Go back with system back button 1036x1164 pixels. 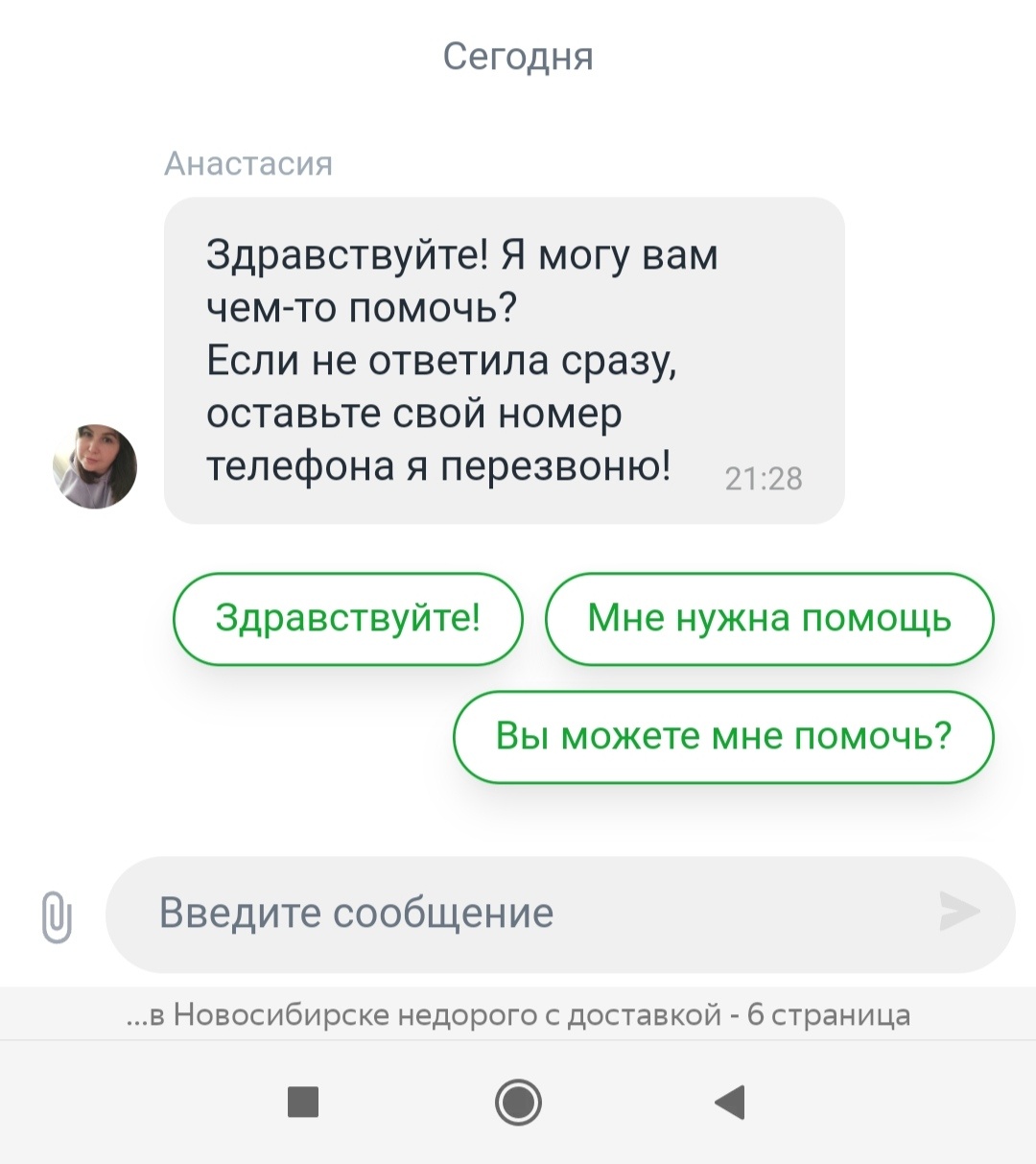coord(731,1103)
